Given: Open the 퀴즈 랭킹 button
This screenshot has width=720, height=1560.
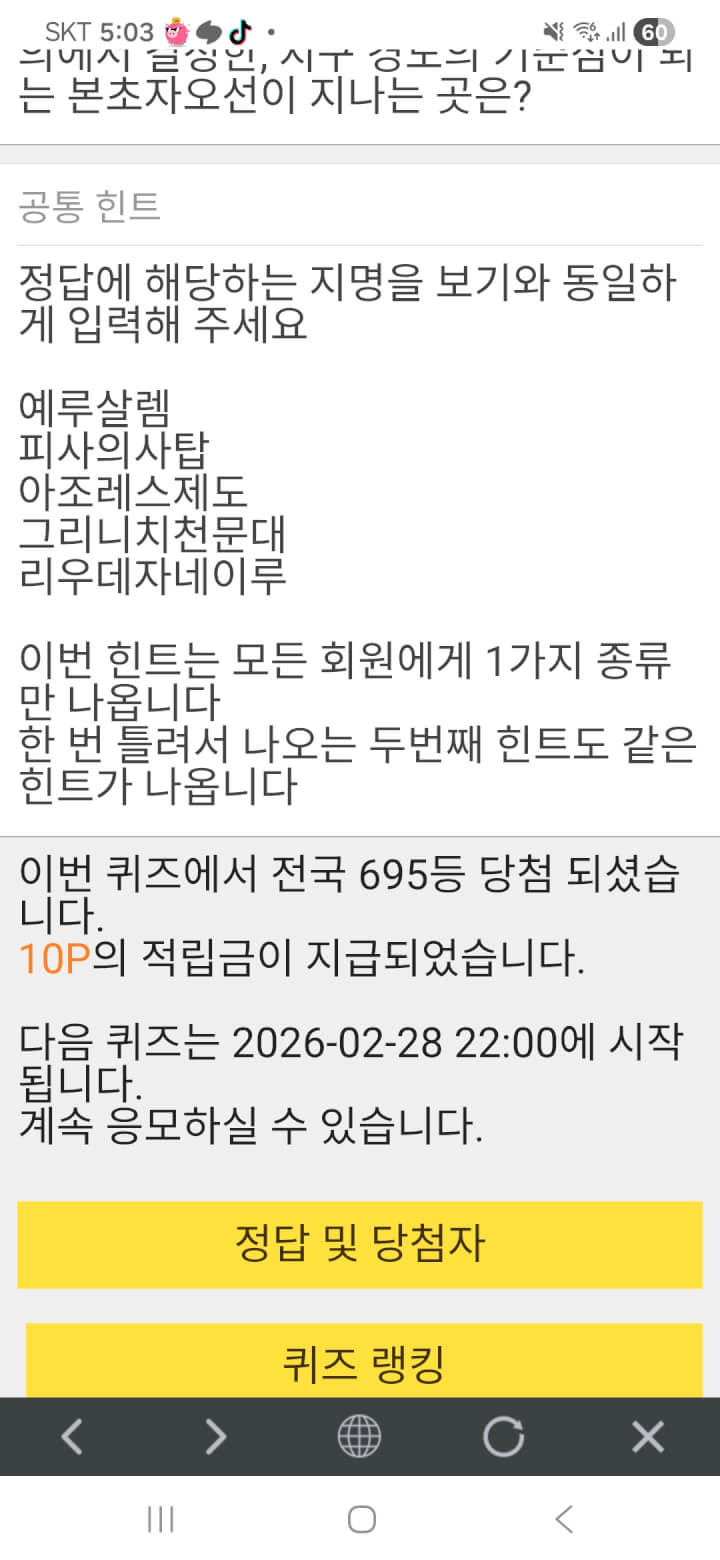Looking at the screenshot, I should point(364,1361).
